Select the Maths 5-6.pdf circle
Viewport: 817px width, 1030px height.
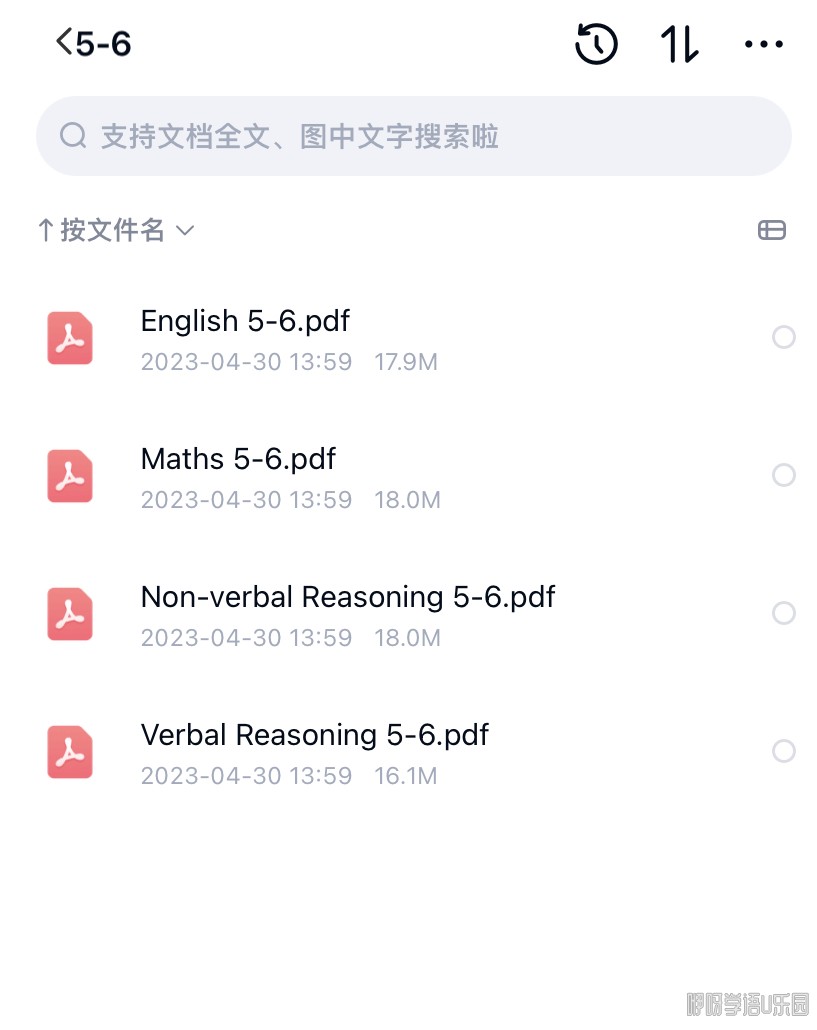(x=784, y=475)
